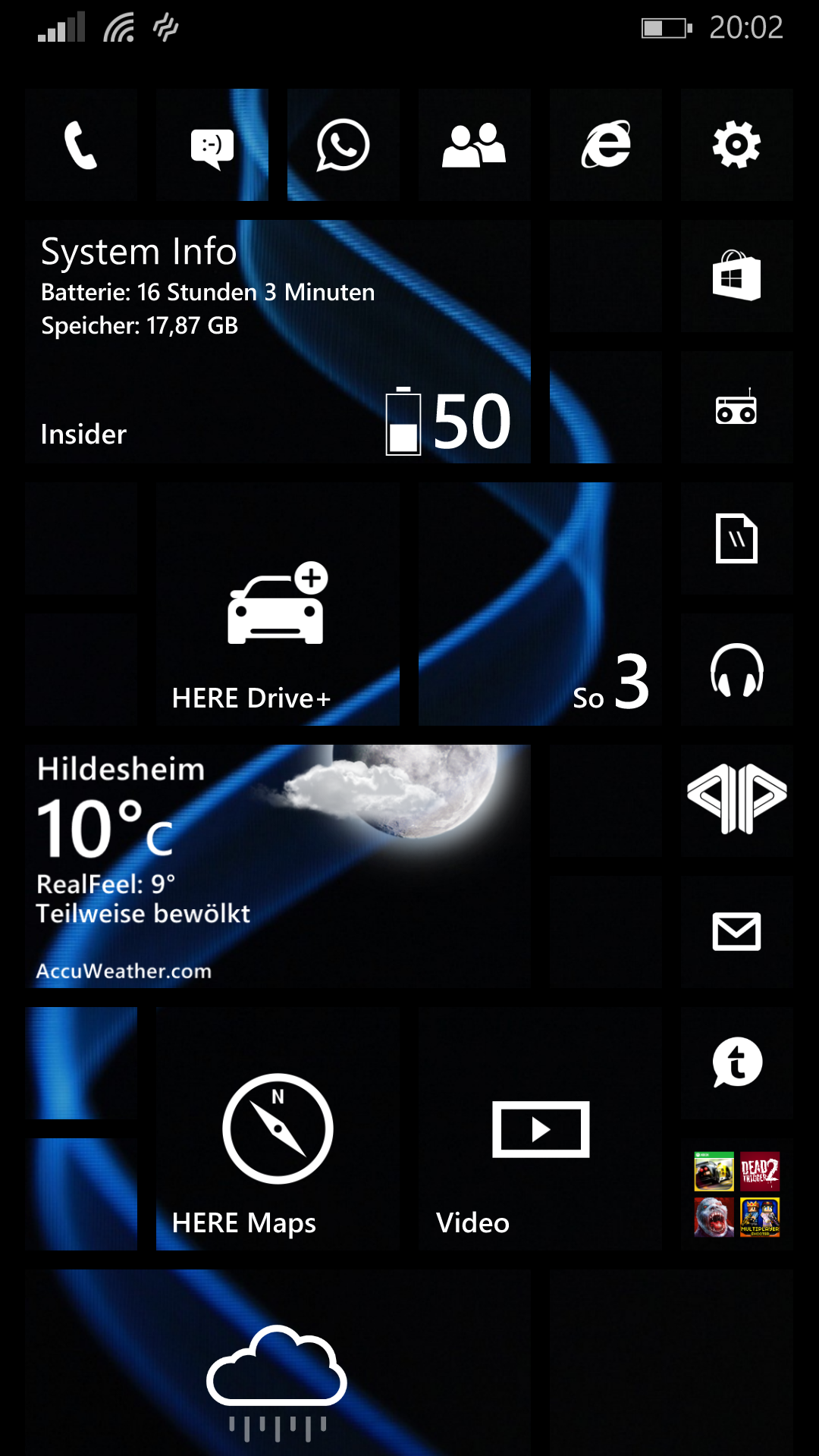Launch WhatsApp from its tile

[x=344, y=145]
